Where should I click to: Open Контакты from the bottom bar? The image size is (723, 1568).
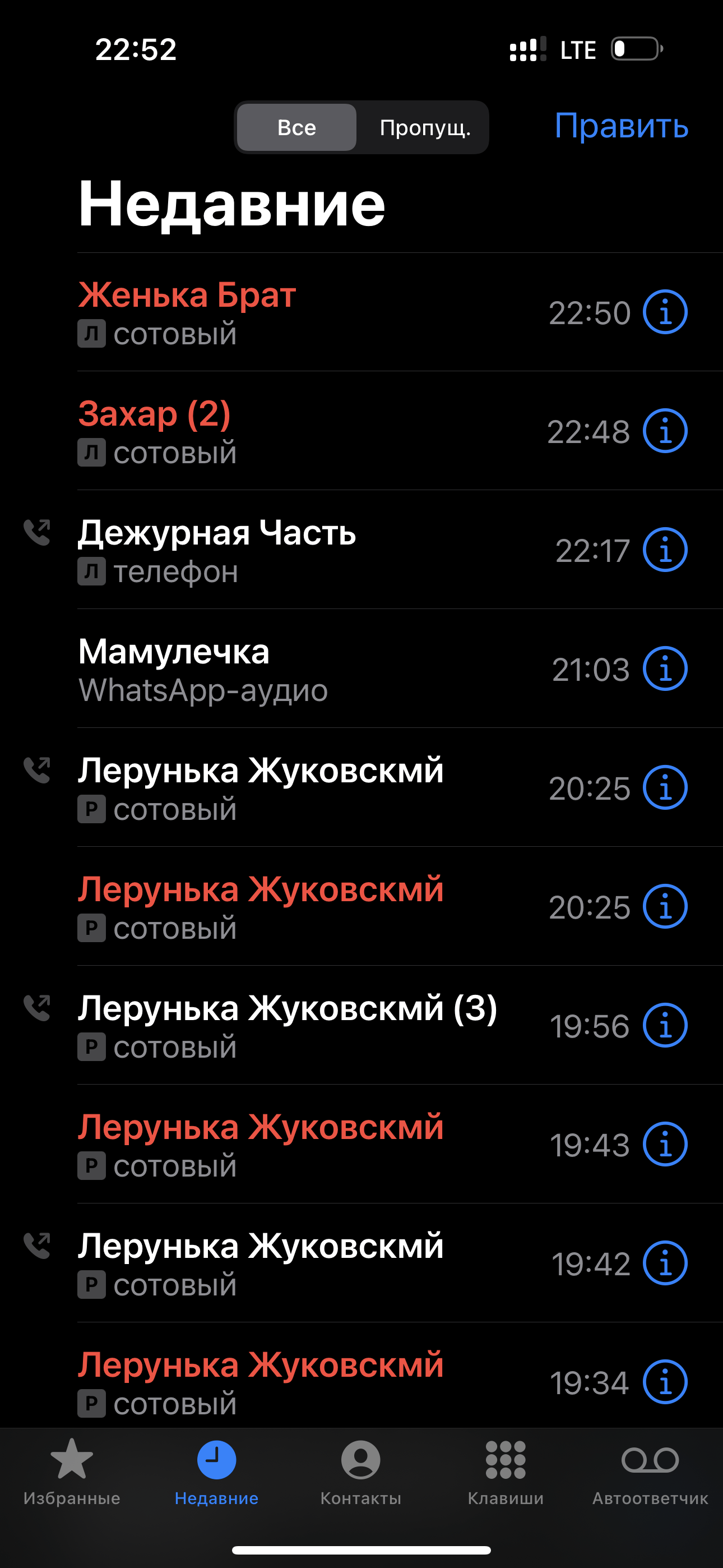(361, 1467)
